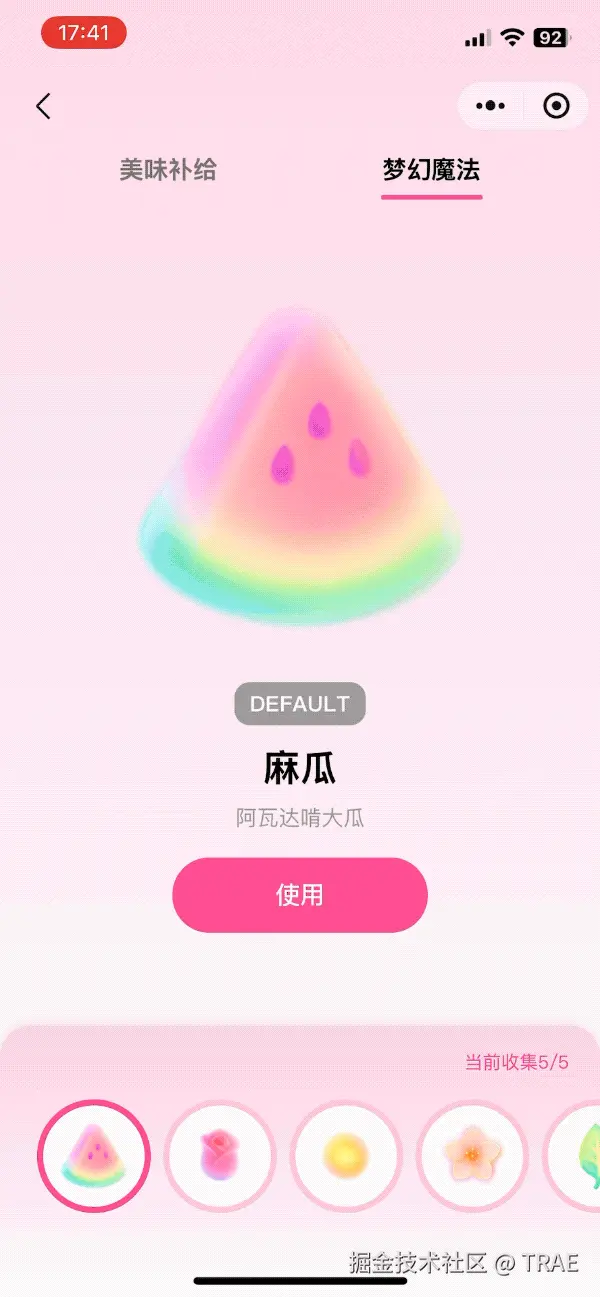Pick the yellow sun item thumbnail
The height and width of the screenshot is (1297, 600).
point(346,1156)
